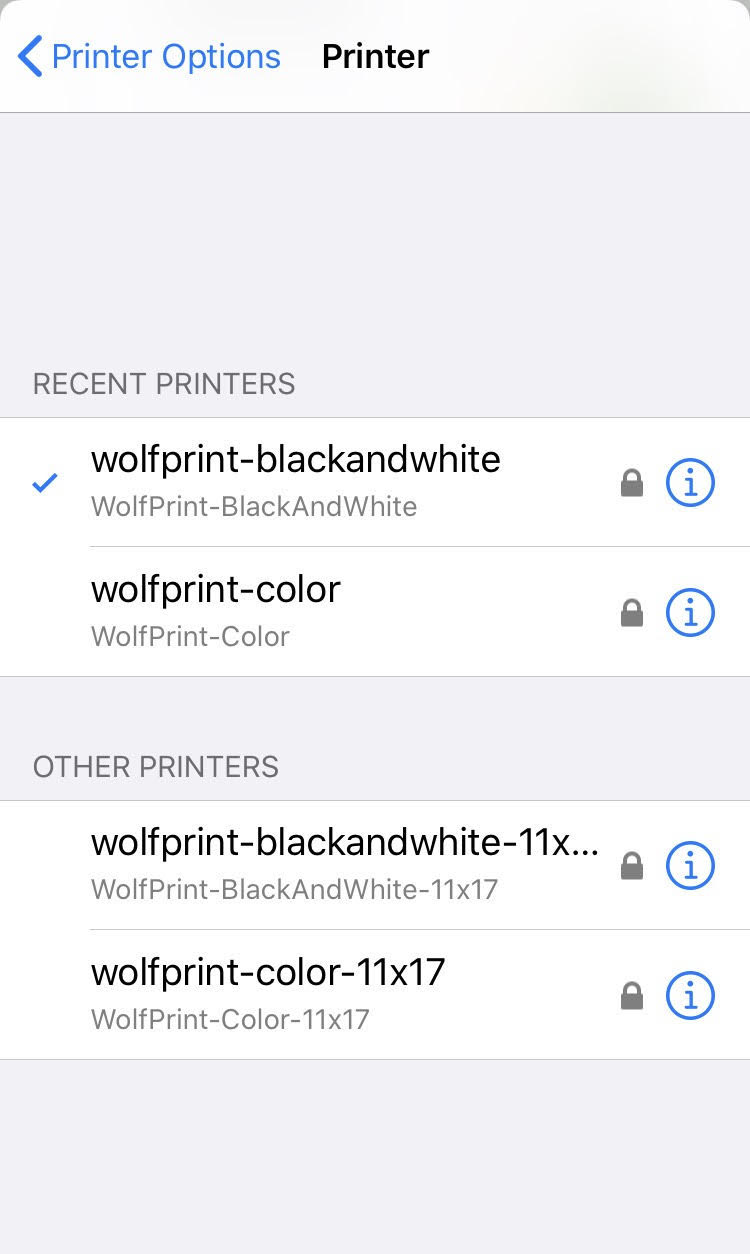Open info for wolfprint-color-11x17

pos(690,995)
